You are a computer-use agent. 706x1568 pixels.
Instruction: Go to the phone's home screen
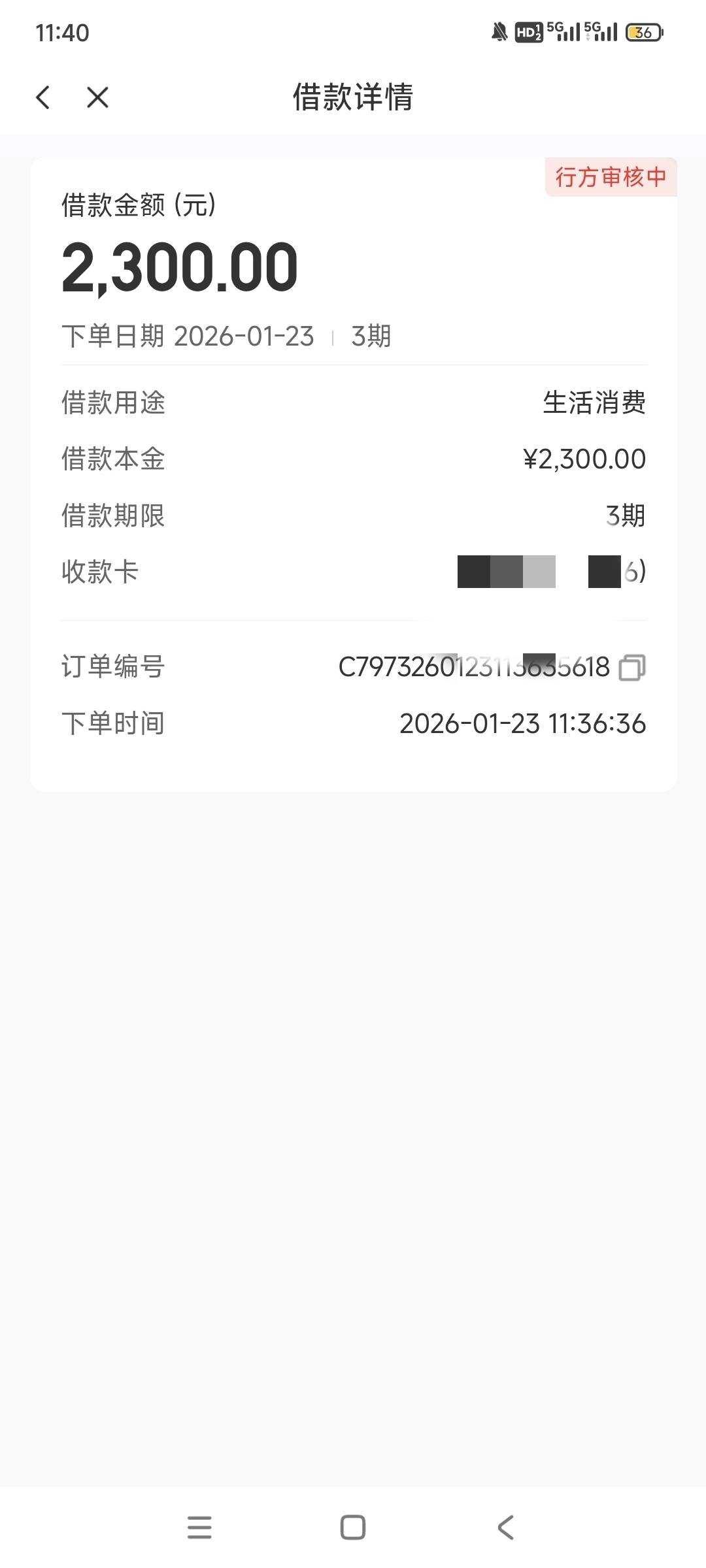pos(353,1527)
